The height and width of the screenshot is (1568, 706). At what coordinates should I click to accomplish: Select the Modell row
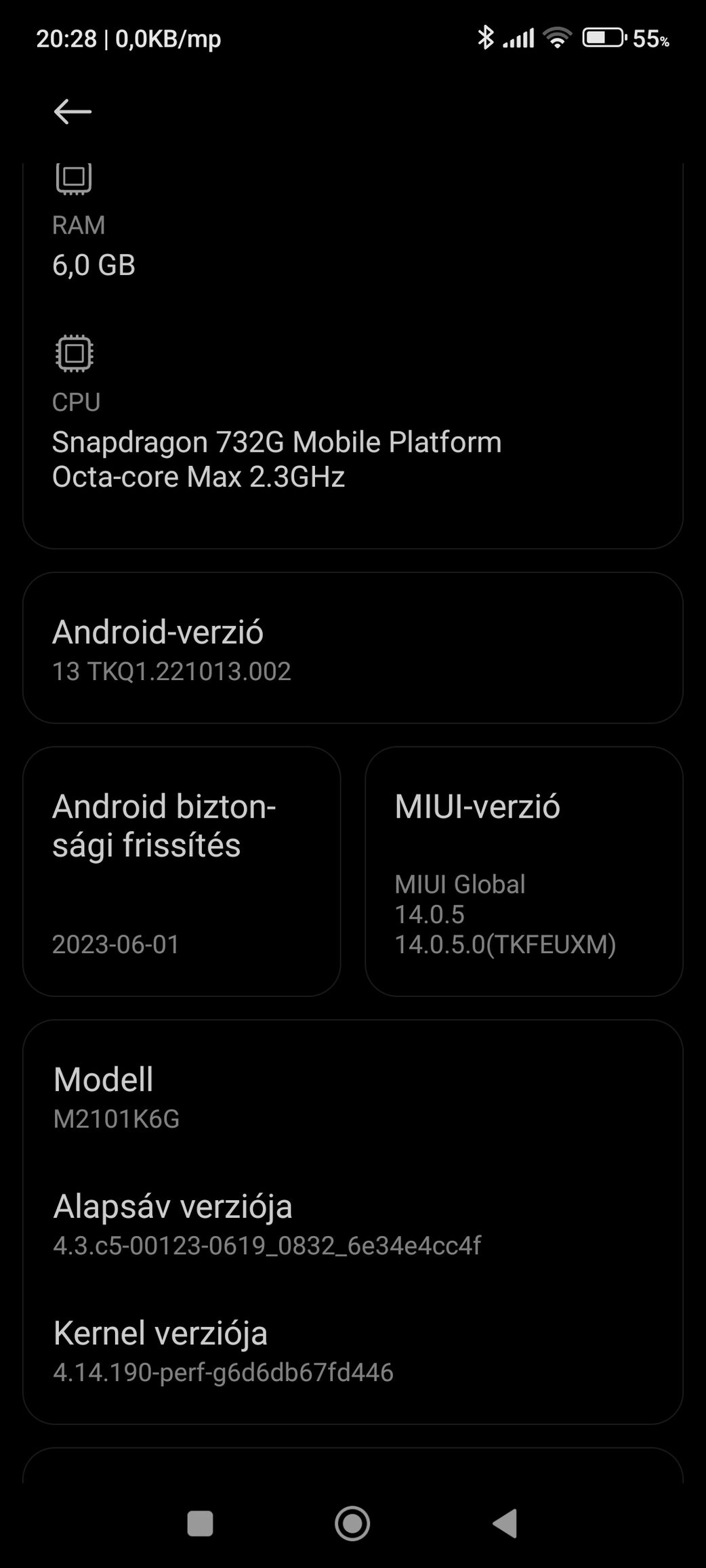352,1097
